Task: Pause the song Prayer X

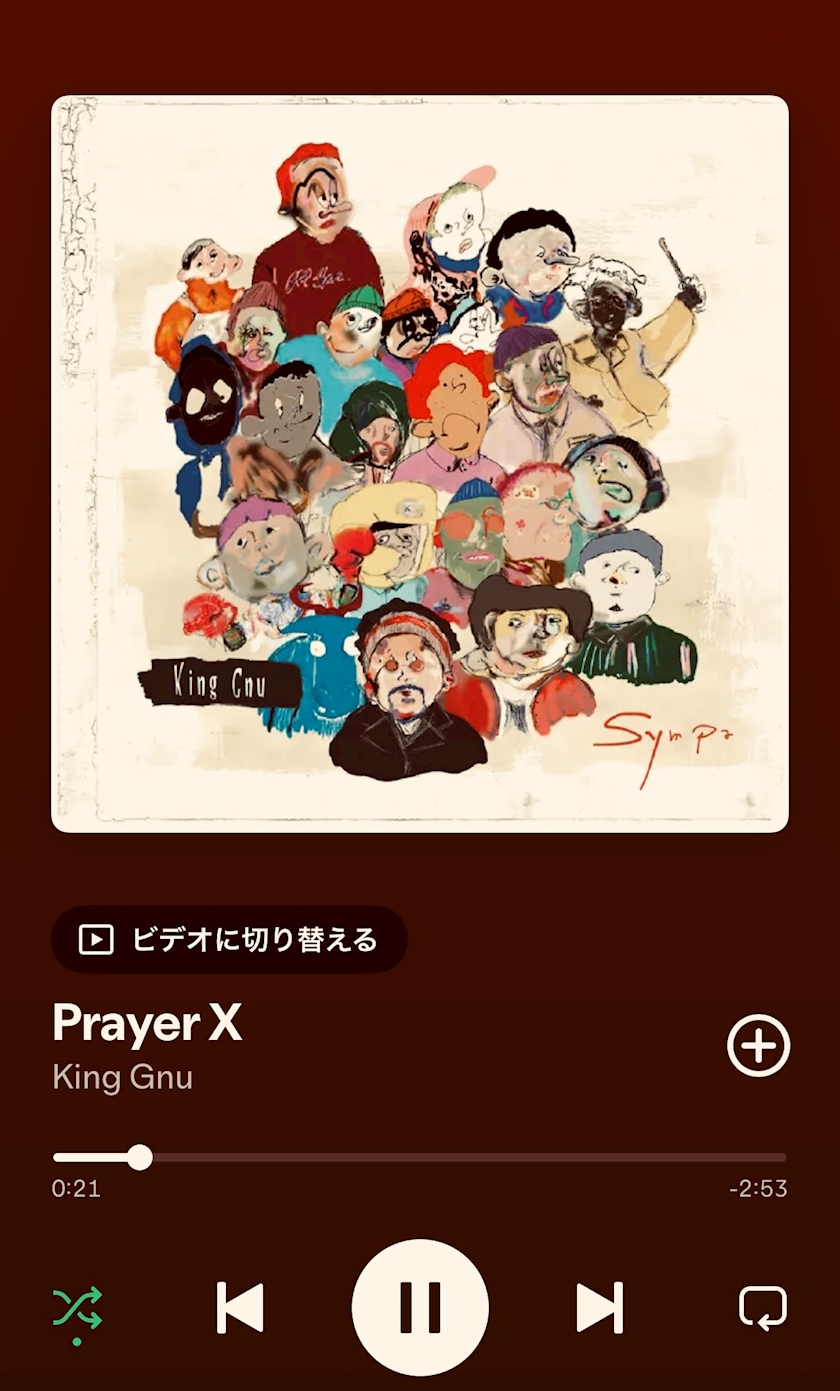Action: 420,1307
